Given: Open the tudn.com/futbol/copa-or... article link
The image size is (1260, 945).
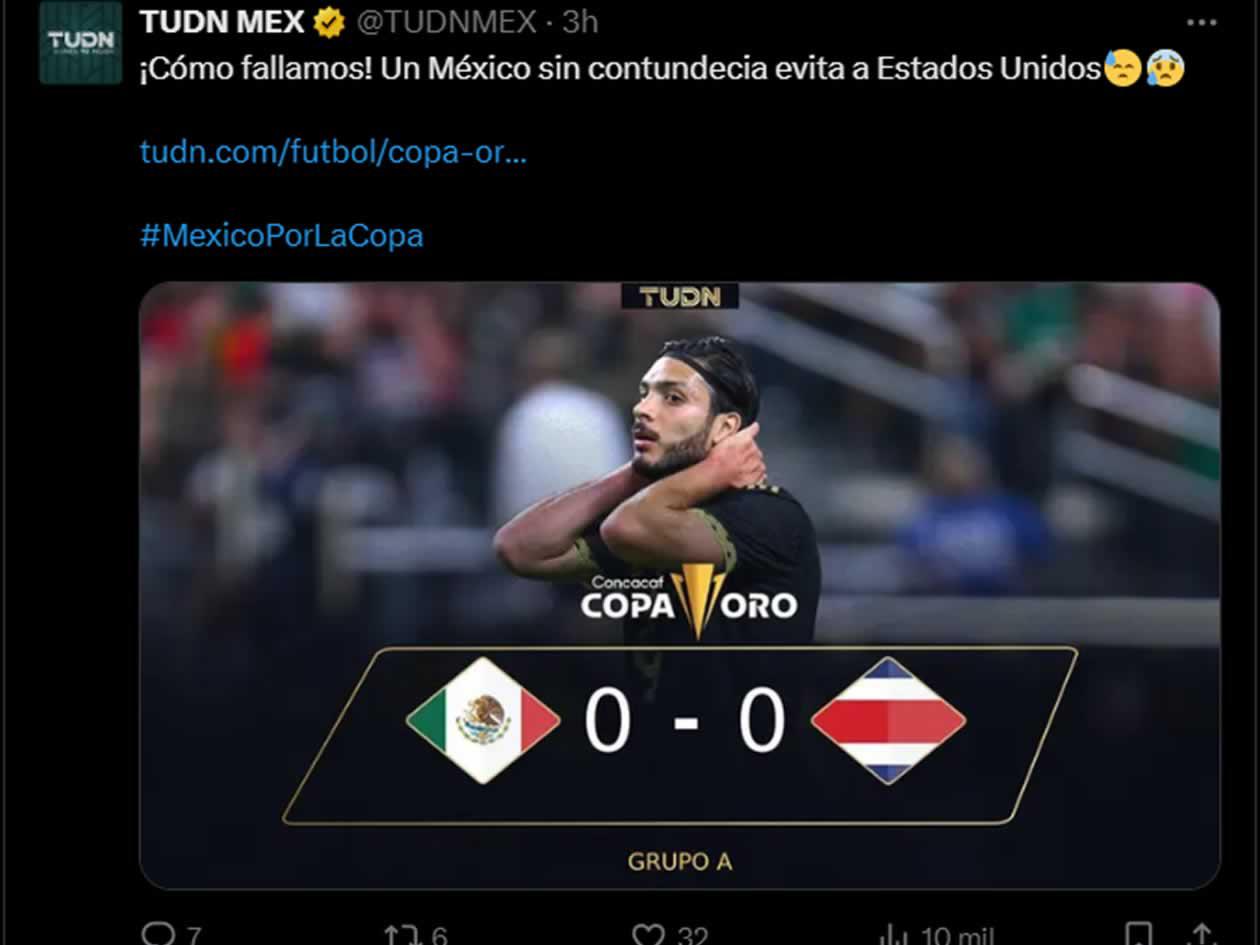Looking at the screenshot, I should tap(333, 153).
